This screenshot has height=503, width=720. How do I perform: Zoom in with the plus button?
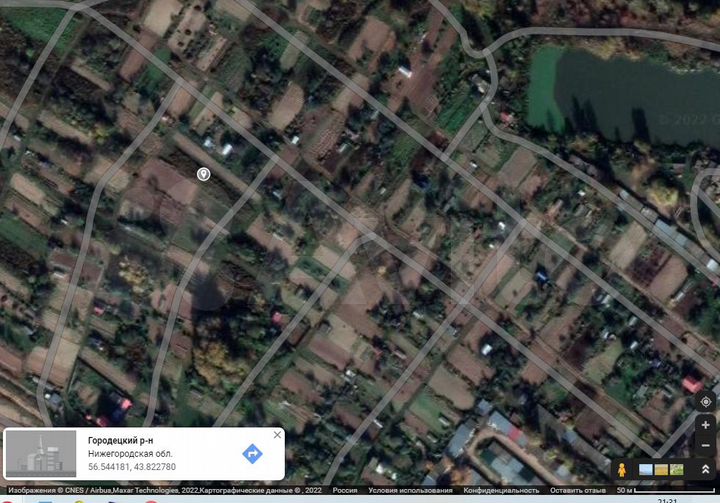click(706, 425)
